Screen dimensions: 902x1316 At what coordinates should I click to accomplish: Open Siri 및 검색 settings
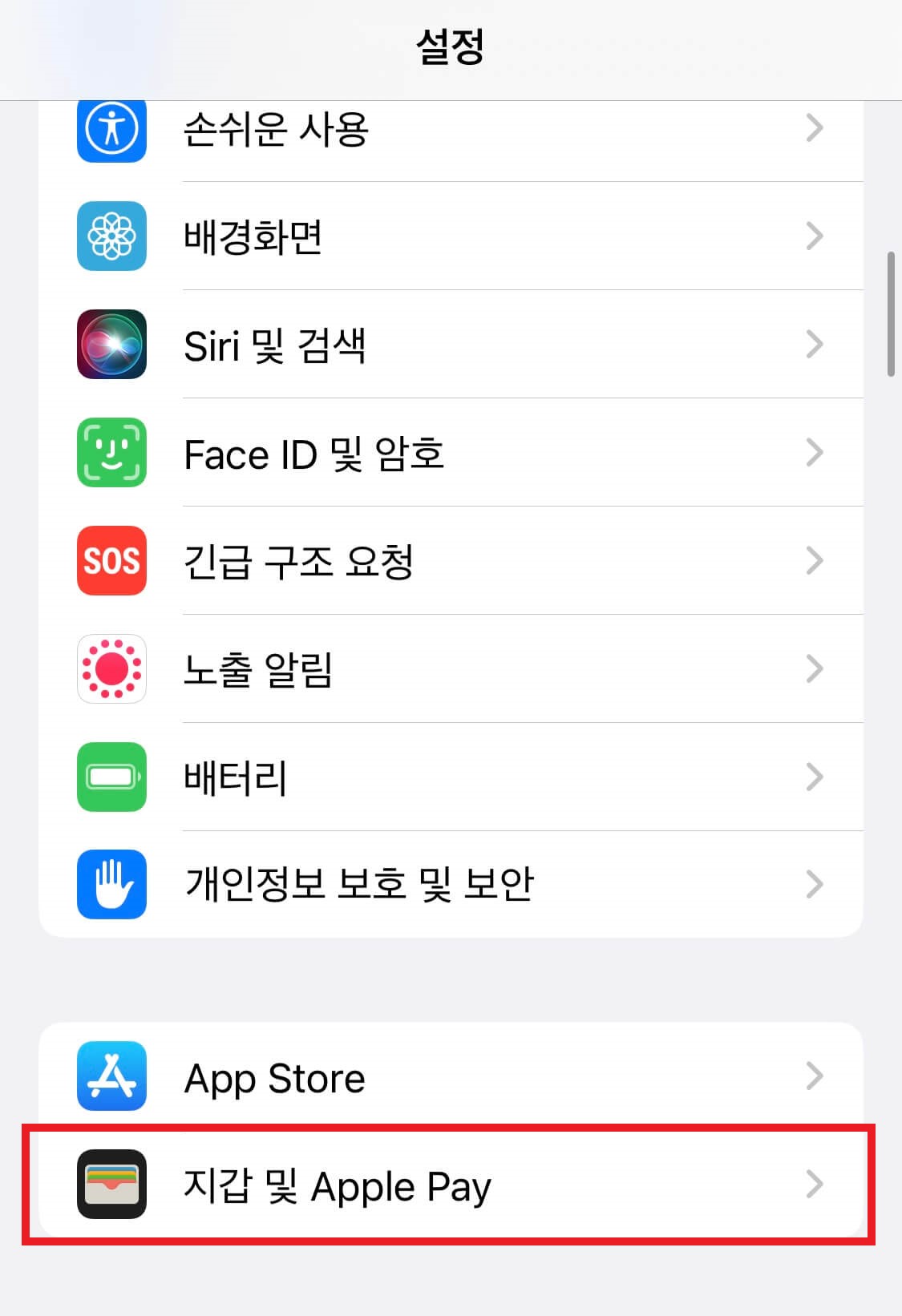(x=451, y=345)
